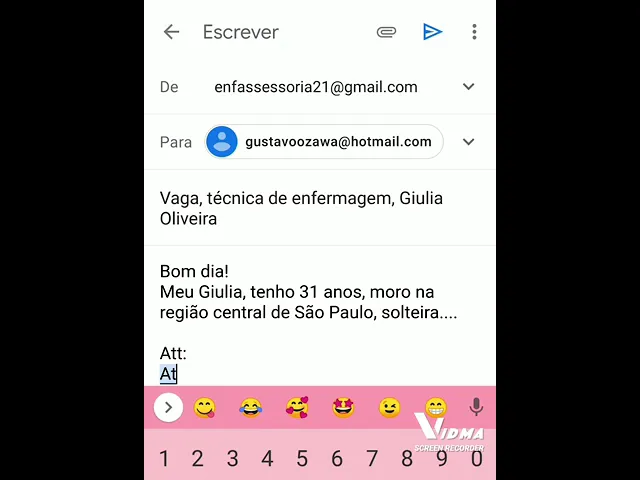
Task: Insert the star-eyes emoji
Action: tap(343, 408)
